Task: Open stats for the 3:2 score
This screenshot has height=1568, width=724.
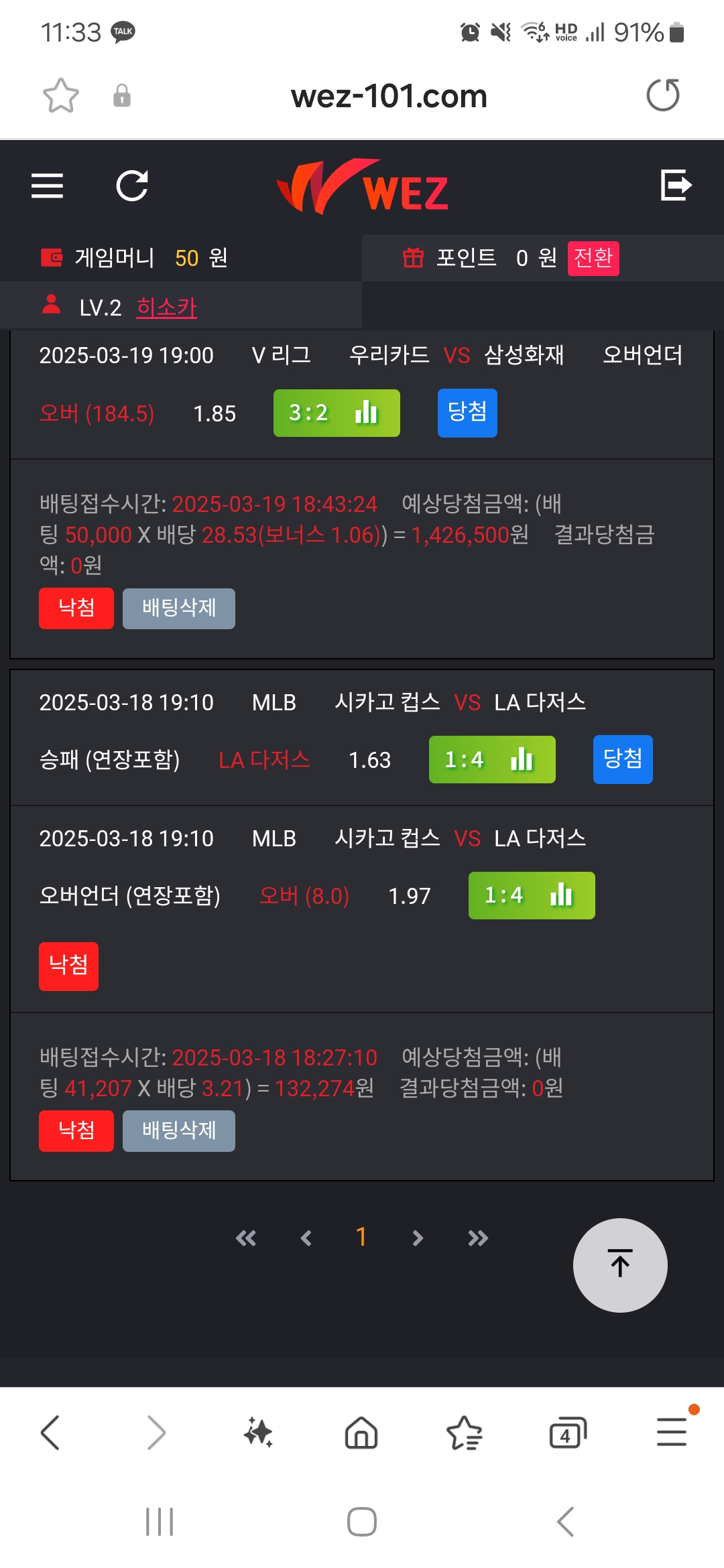Action: click(x=337, y=413)
